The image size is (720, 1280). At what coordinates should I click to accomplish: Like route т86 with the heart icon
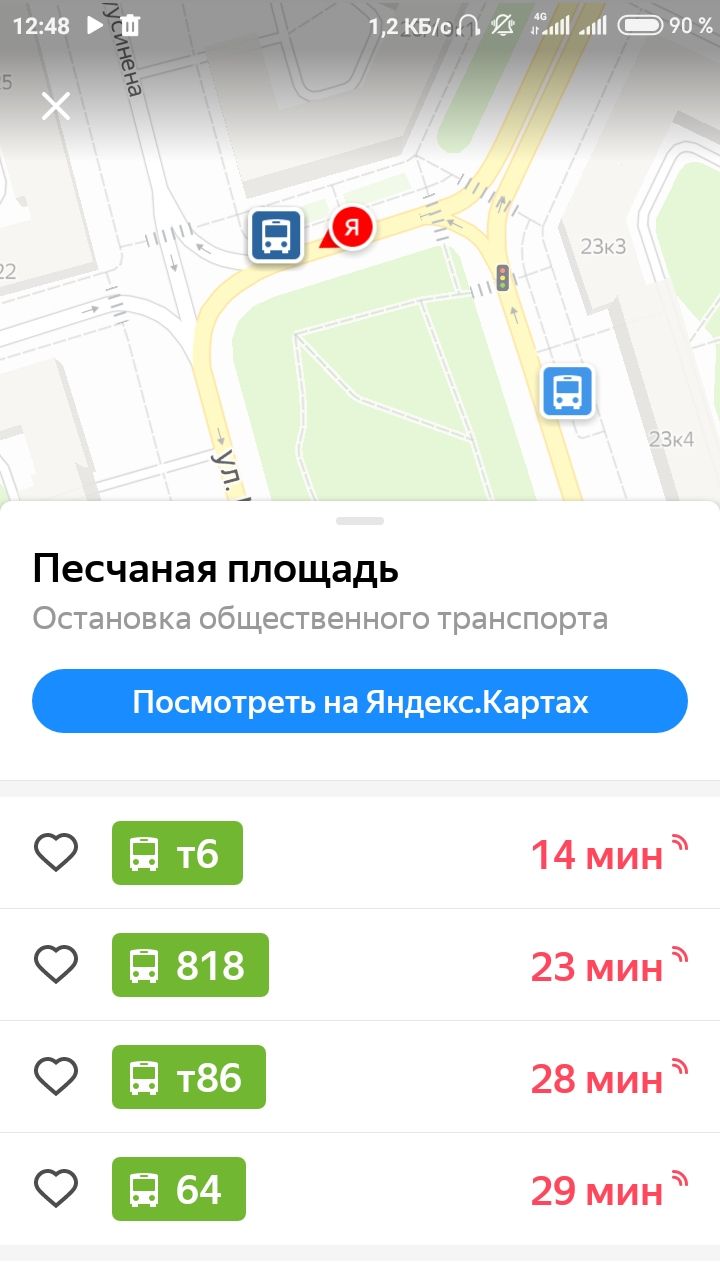pos(56,1077)
